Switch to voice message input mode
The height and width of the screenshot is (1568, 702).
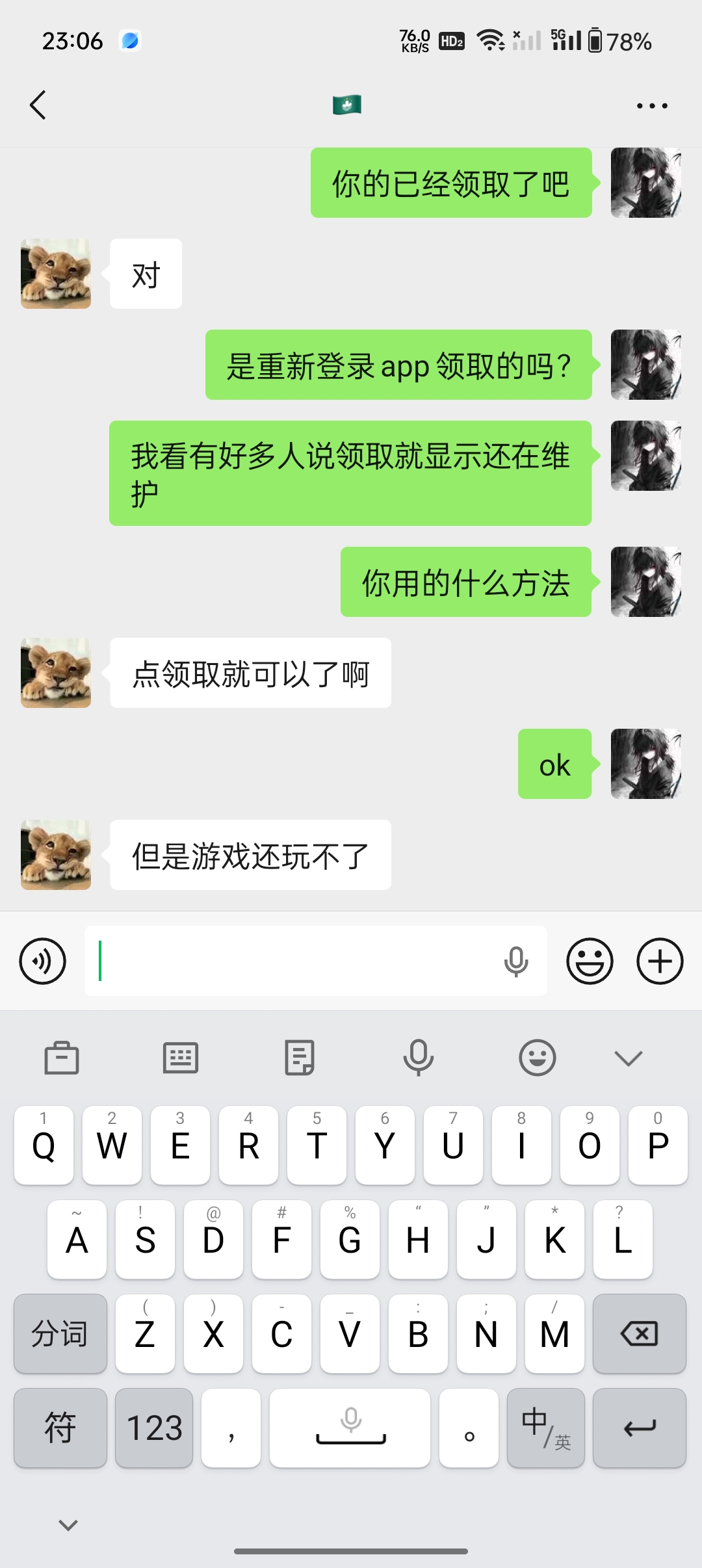pos(42,961)
